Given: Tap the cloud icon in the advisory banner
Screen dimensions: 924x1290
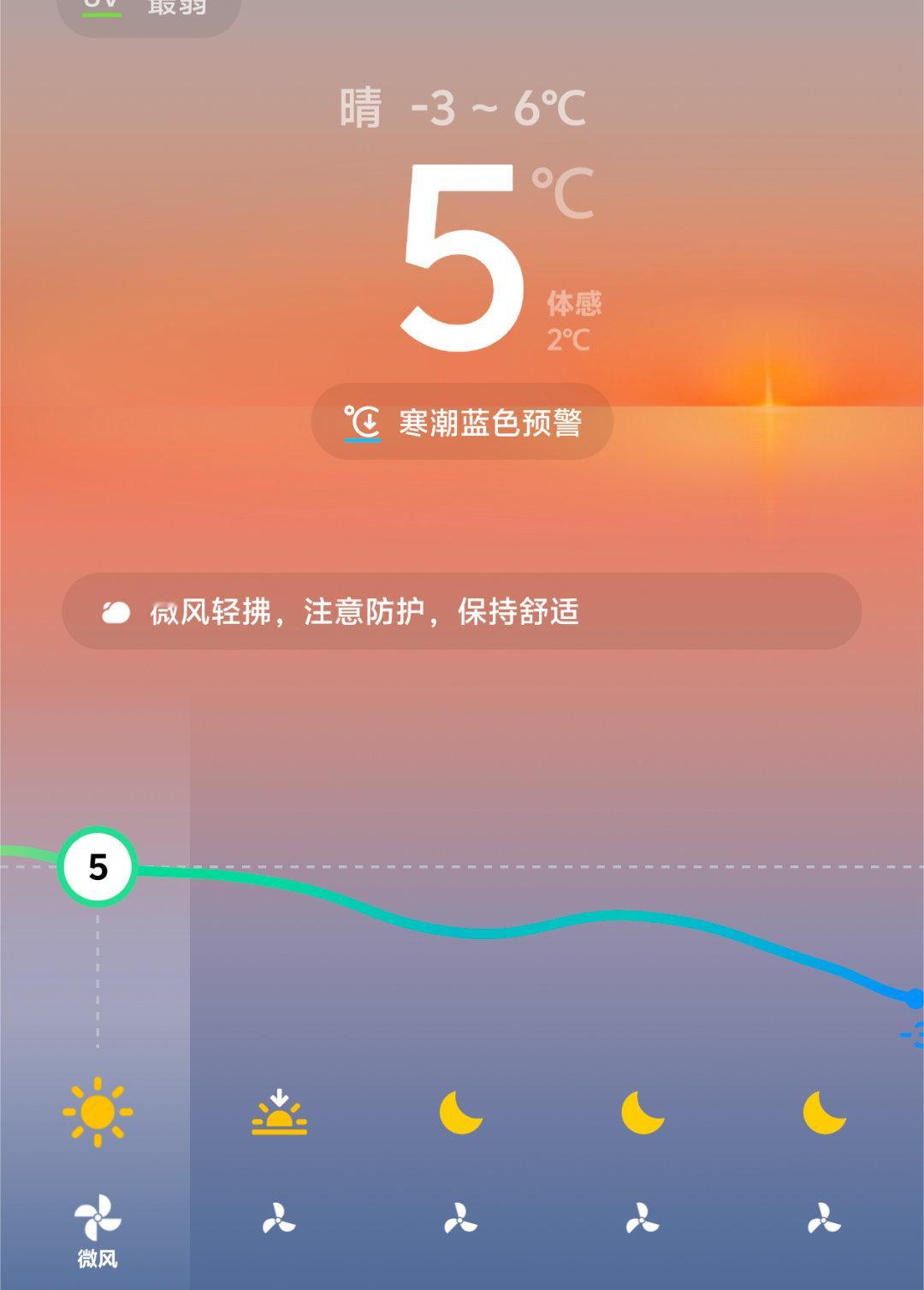Looking at the screenshot, I should 115,609.
